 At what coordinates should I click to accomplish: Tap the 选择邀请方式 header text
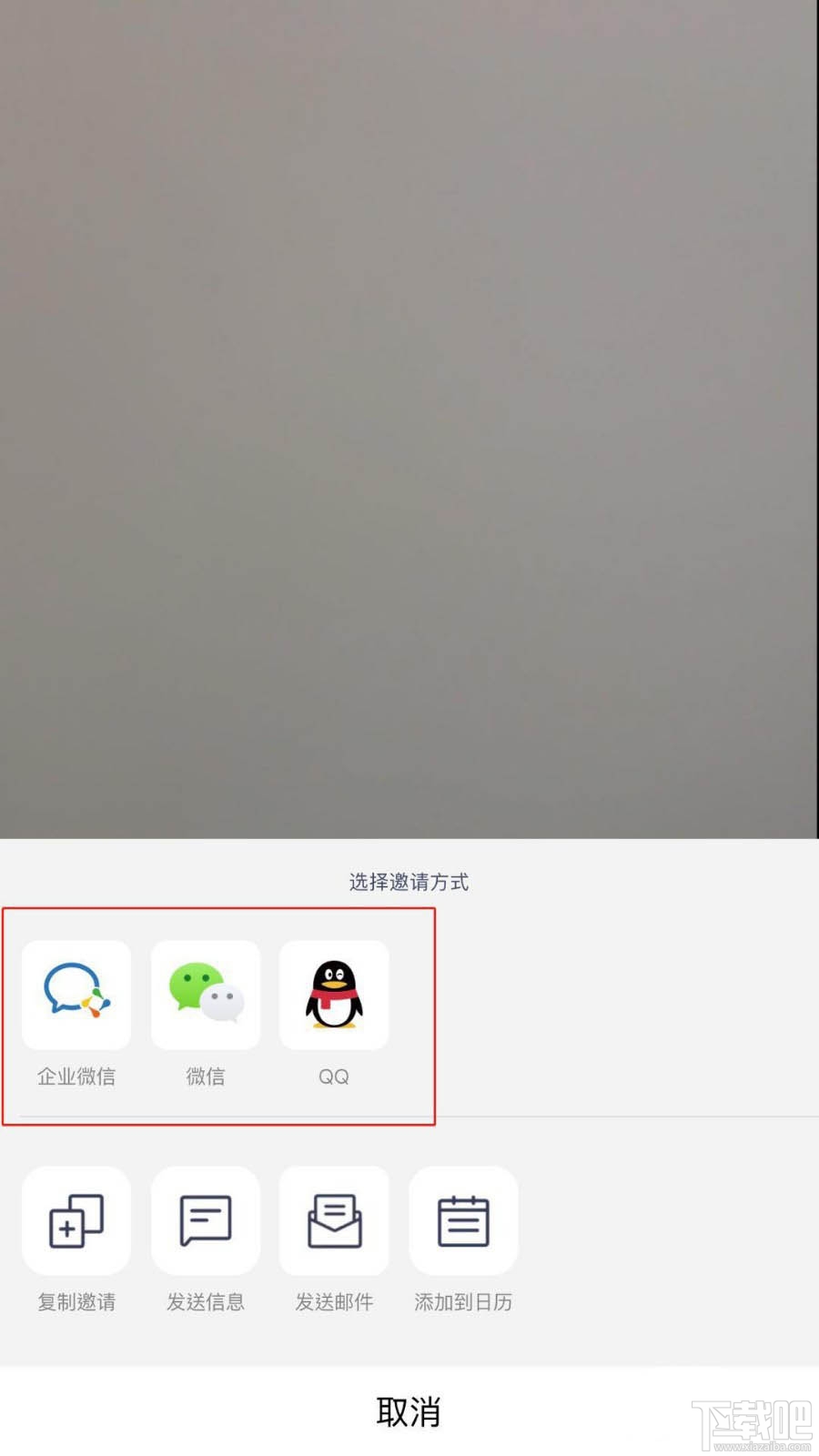(x=408, y=881)
